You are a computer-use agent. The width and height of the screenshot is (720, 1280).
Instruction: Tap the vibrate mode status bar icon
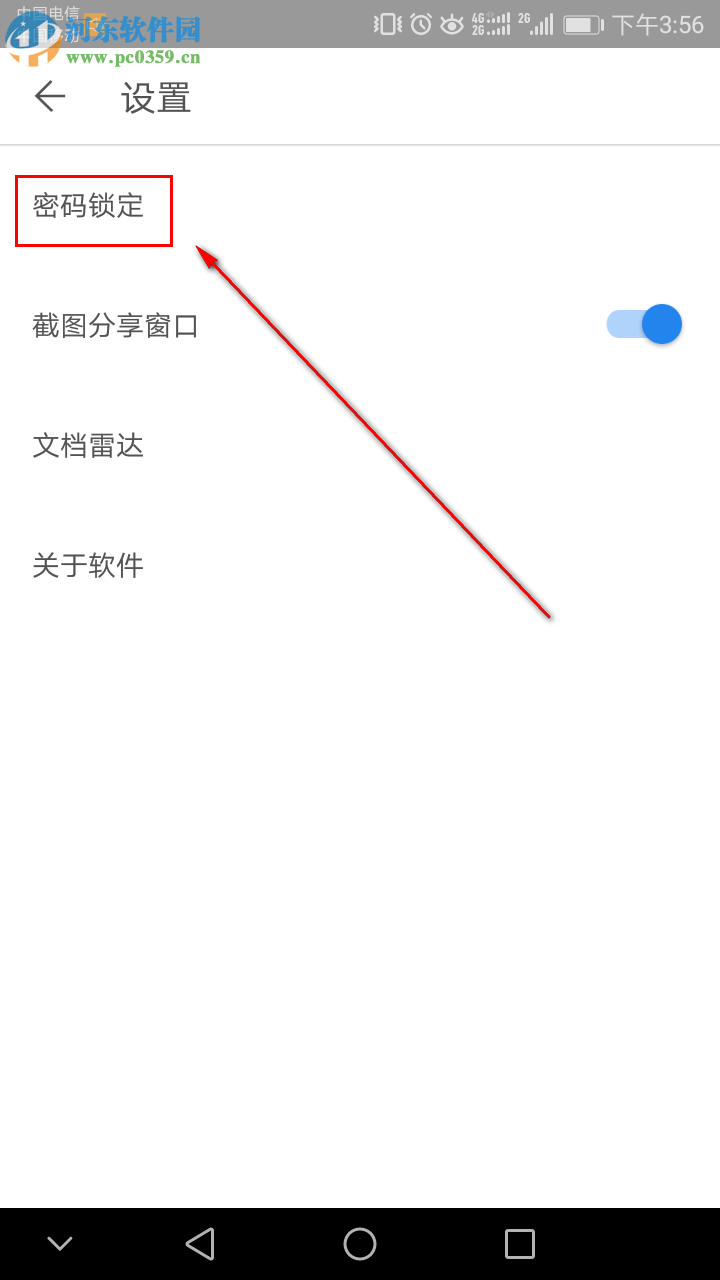click(x=385, y=23)
